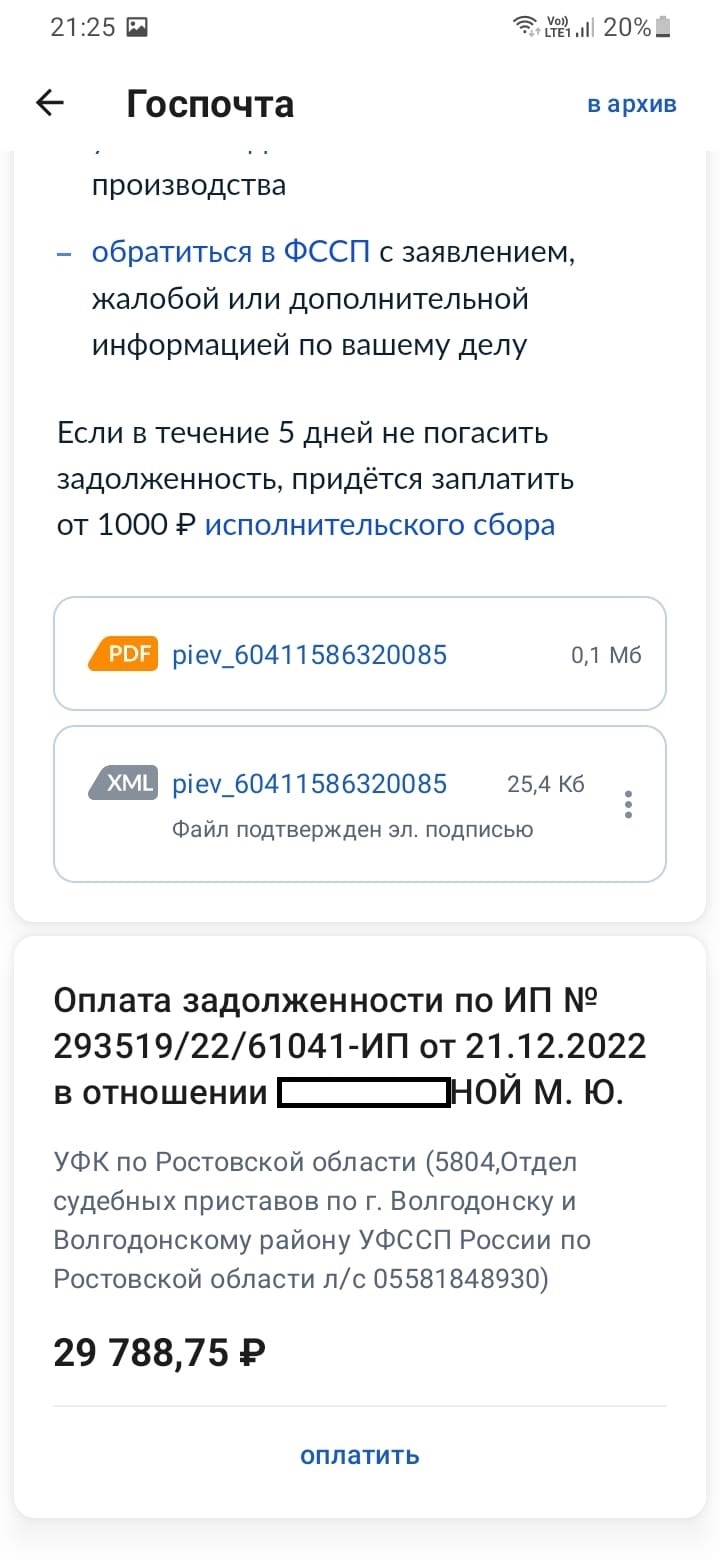Open the PDF attachment piev_60411586320085
This screenshot has width=720, height=1560.
pyautogui.click(x=309, y=655)
